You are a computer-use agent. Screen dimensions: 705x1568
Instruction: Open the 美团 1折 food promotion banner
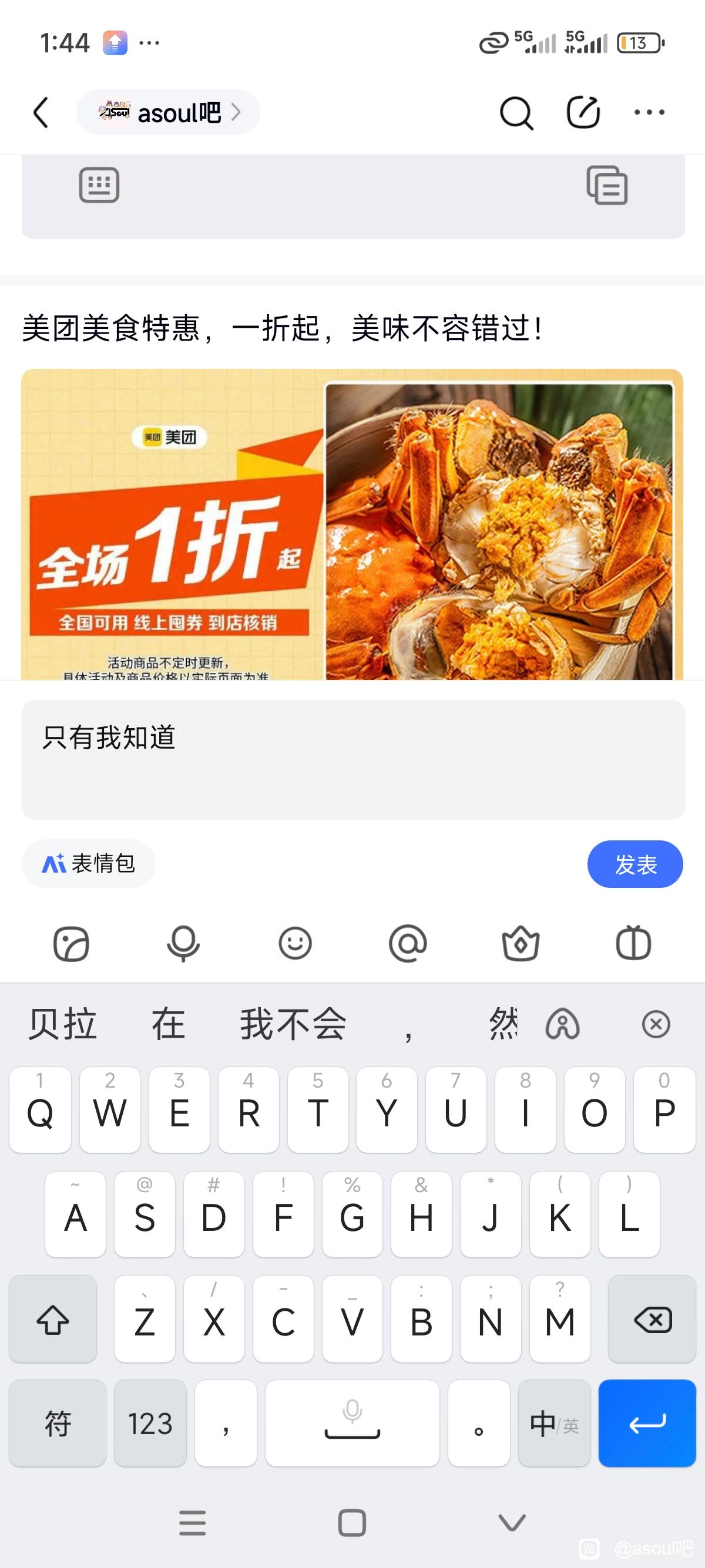[352, 523]
